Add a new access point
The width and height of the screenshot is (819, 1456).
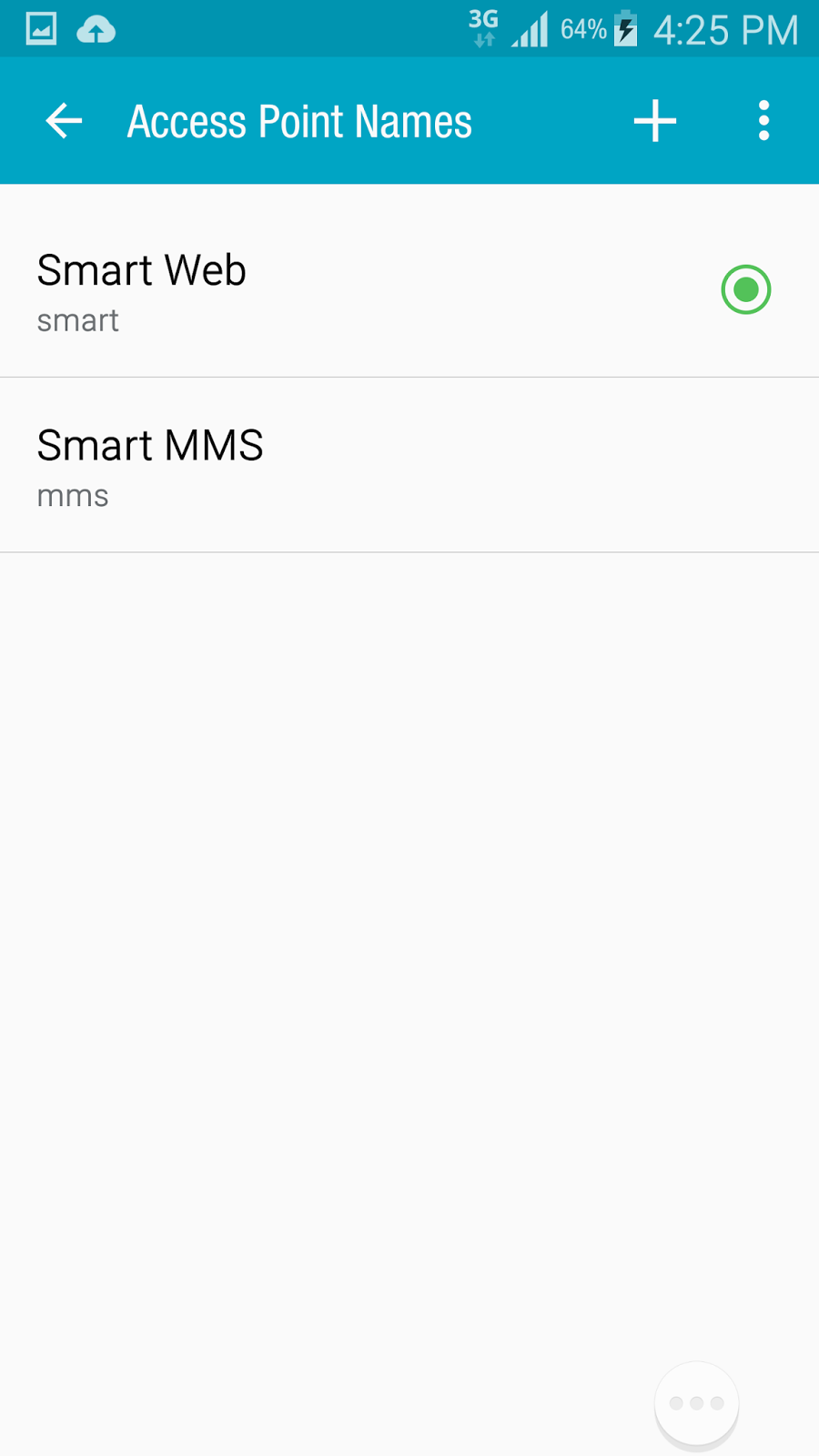pos(655,121)
